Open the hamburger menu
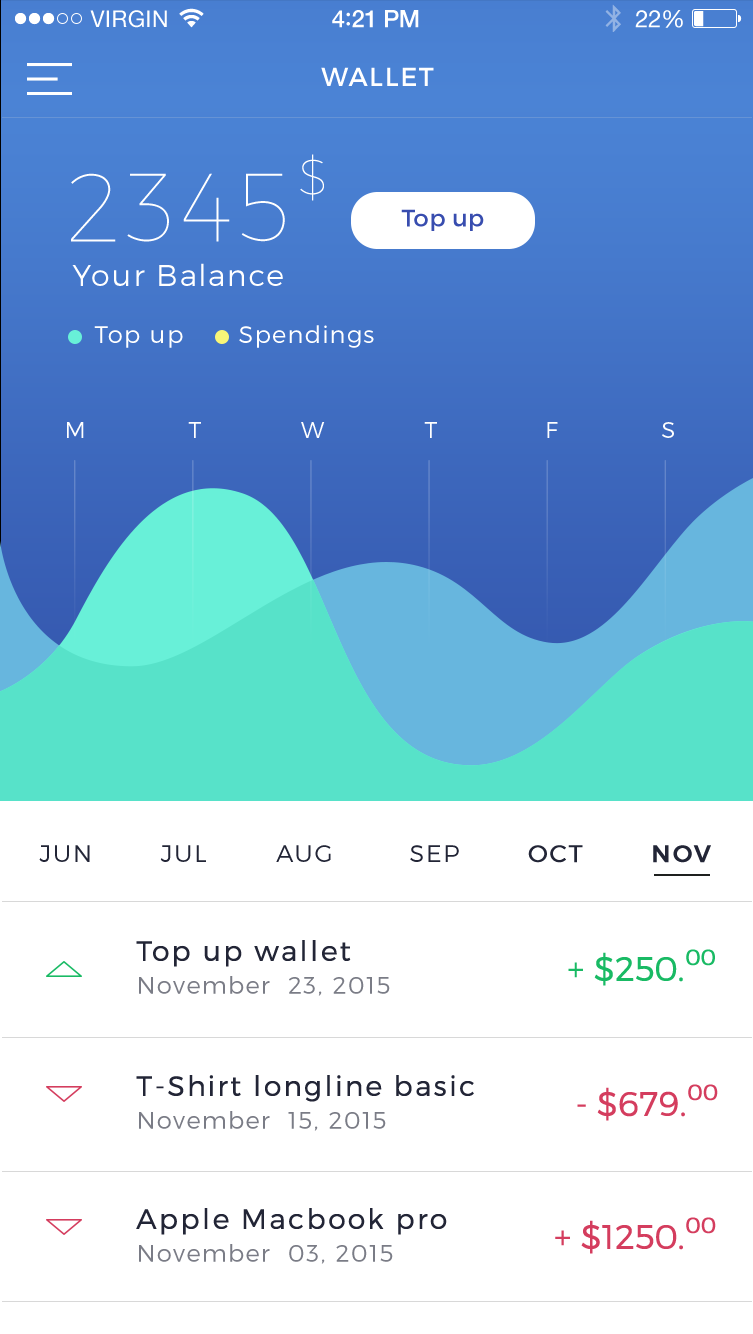 (49, 78)
